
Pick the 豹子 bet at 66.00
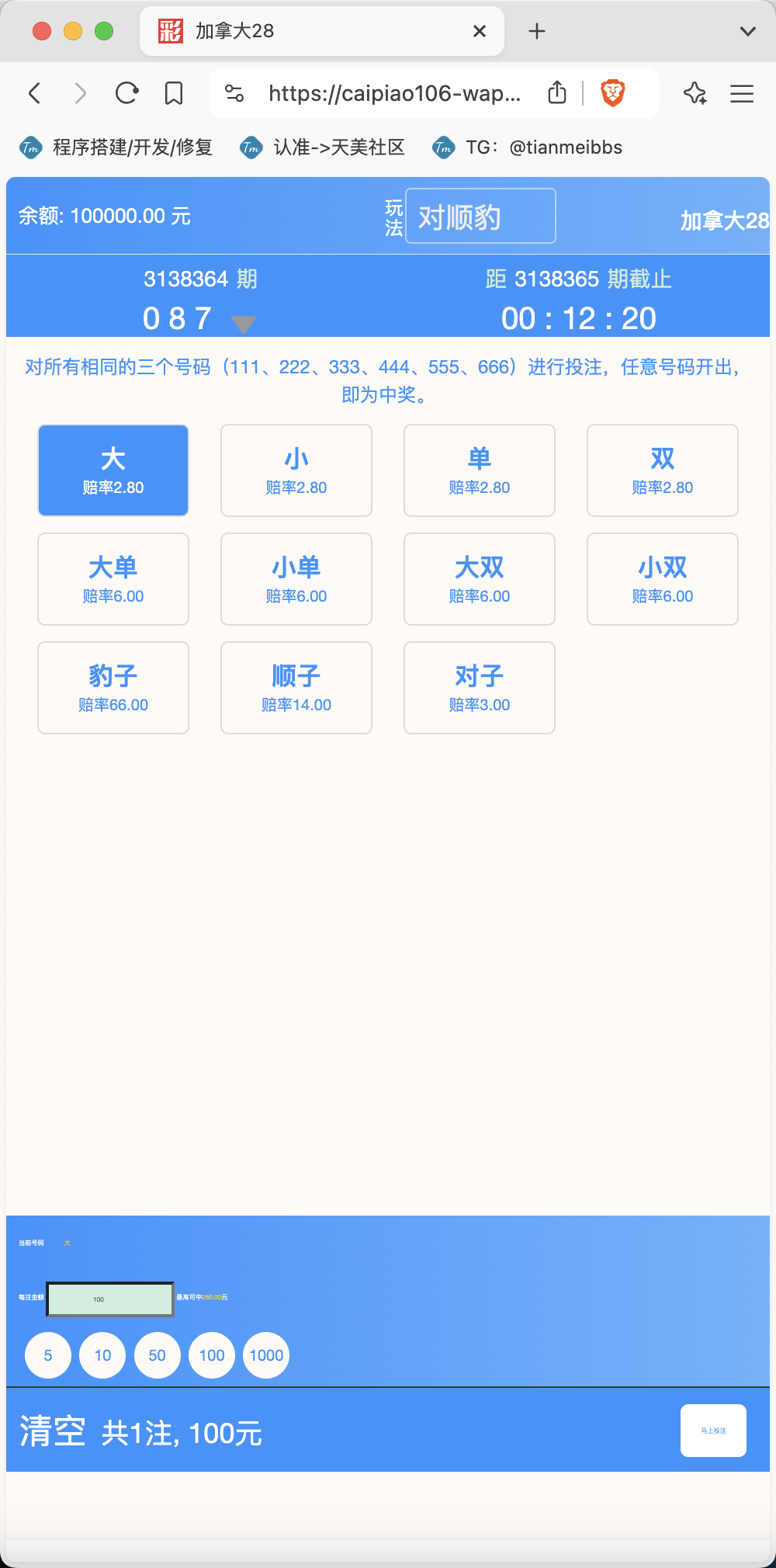point(113,688)
